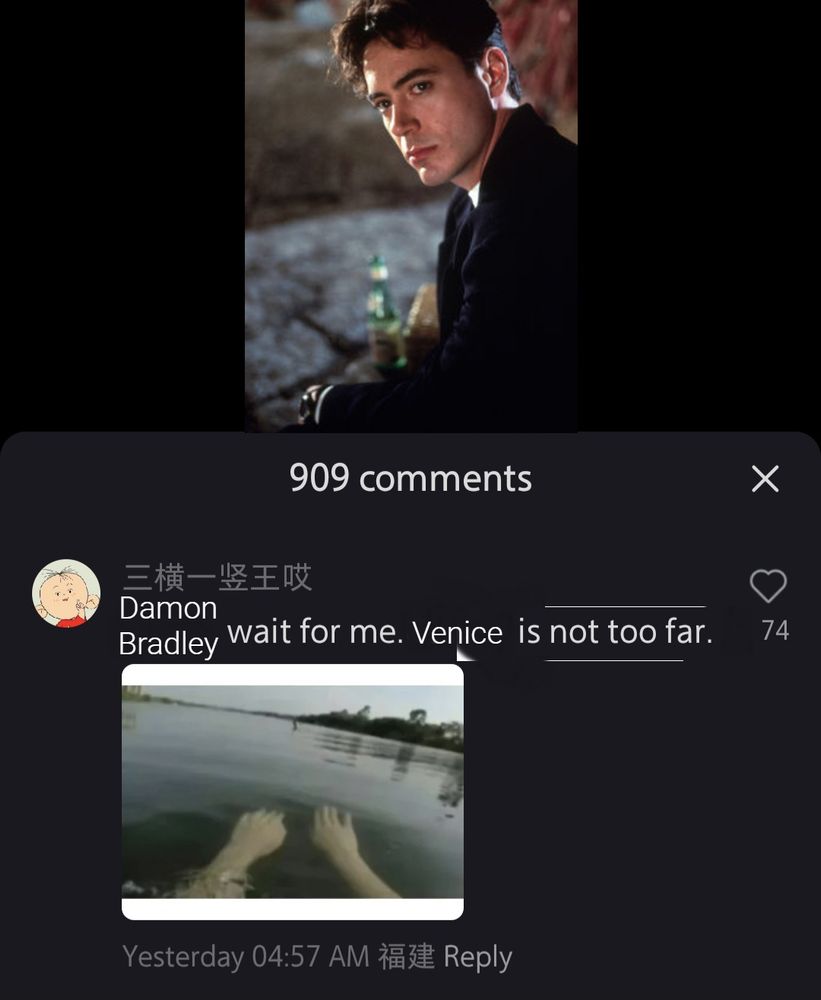Close the 909 comments sheet

(x=766, y=479)
